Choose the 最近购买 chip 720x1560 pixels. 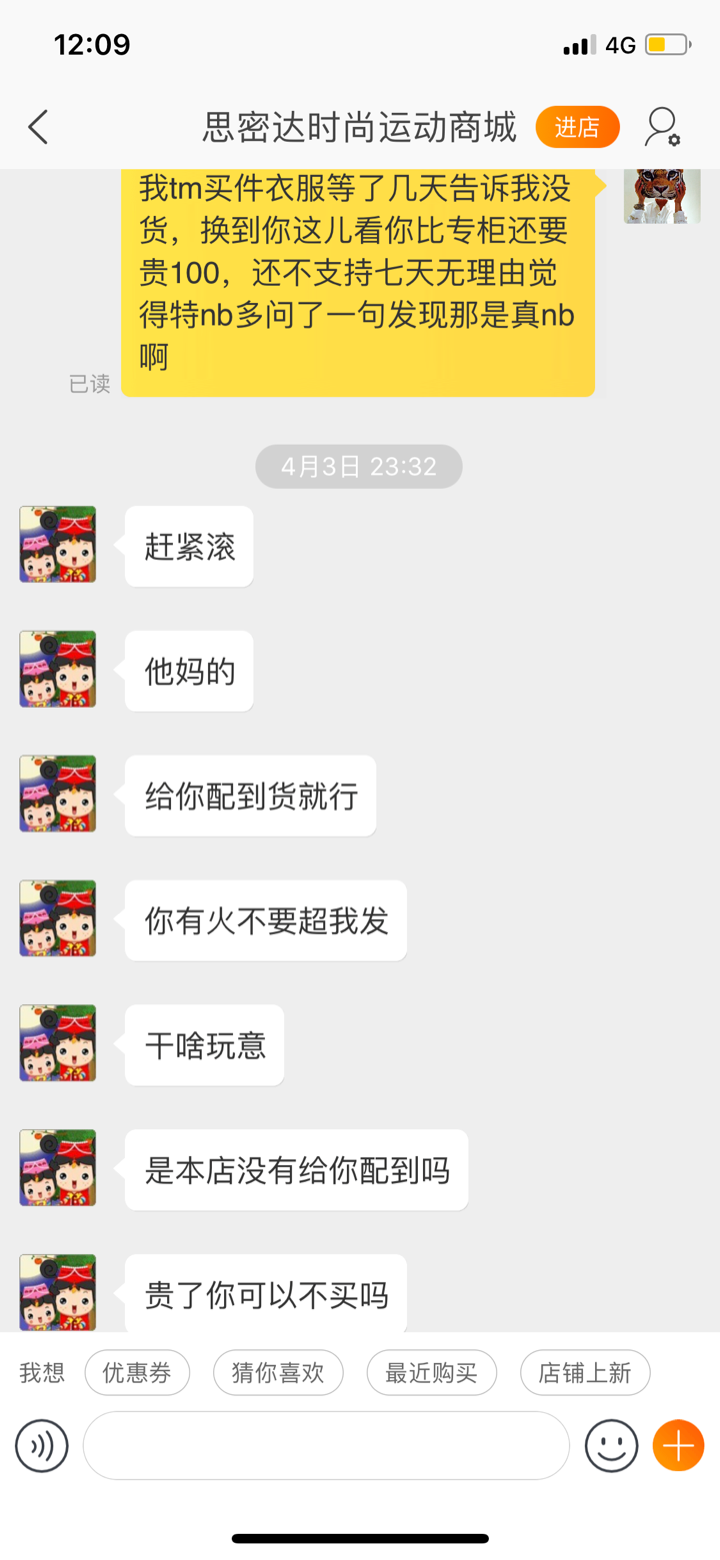coord(431,1373)
